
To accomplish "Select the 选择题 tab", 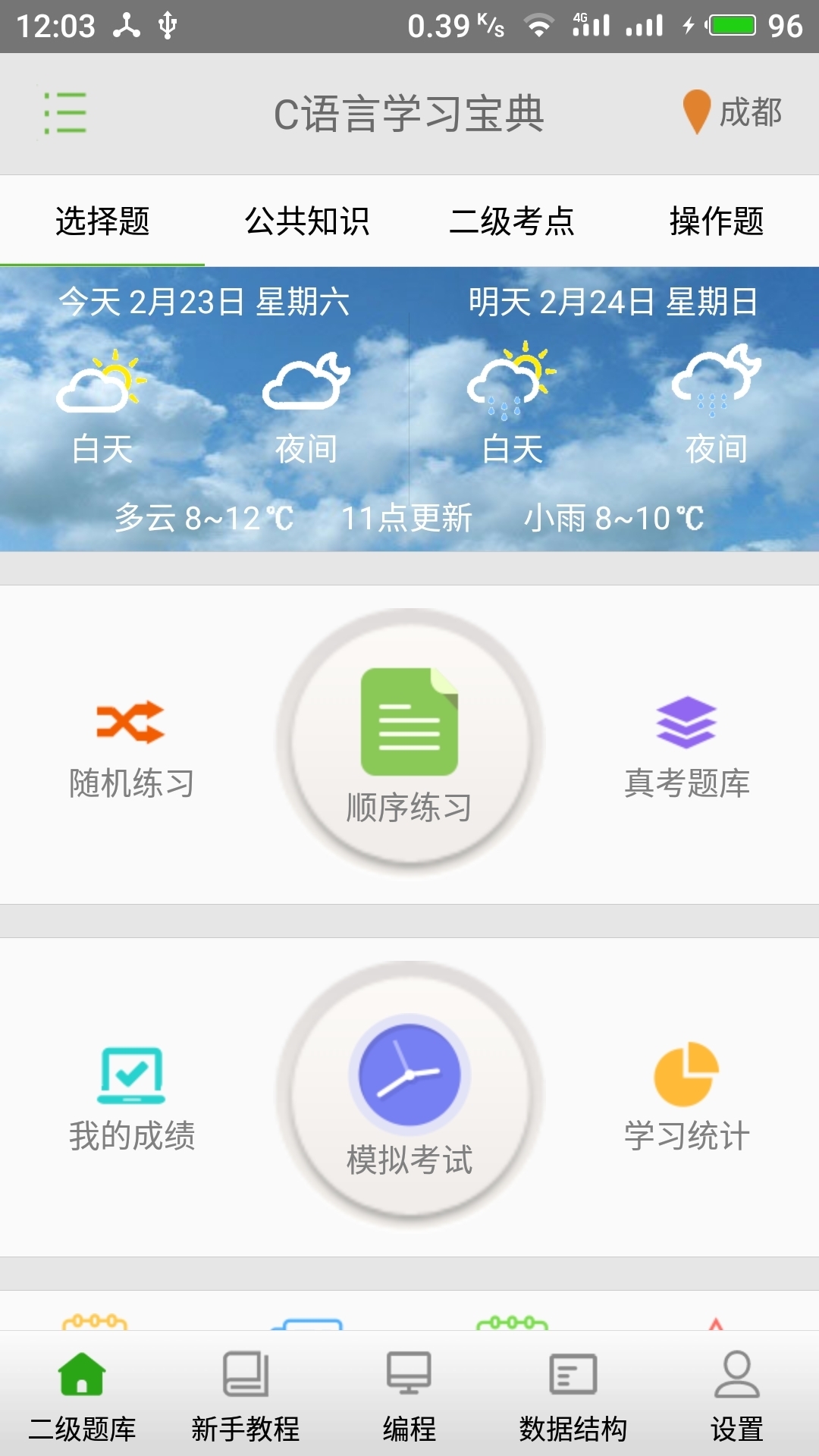I will pyautogui.click(x=104, y=221).
